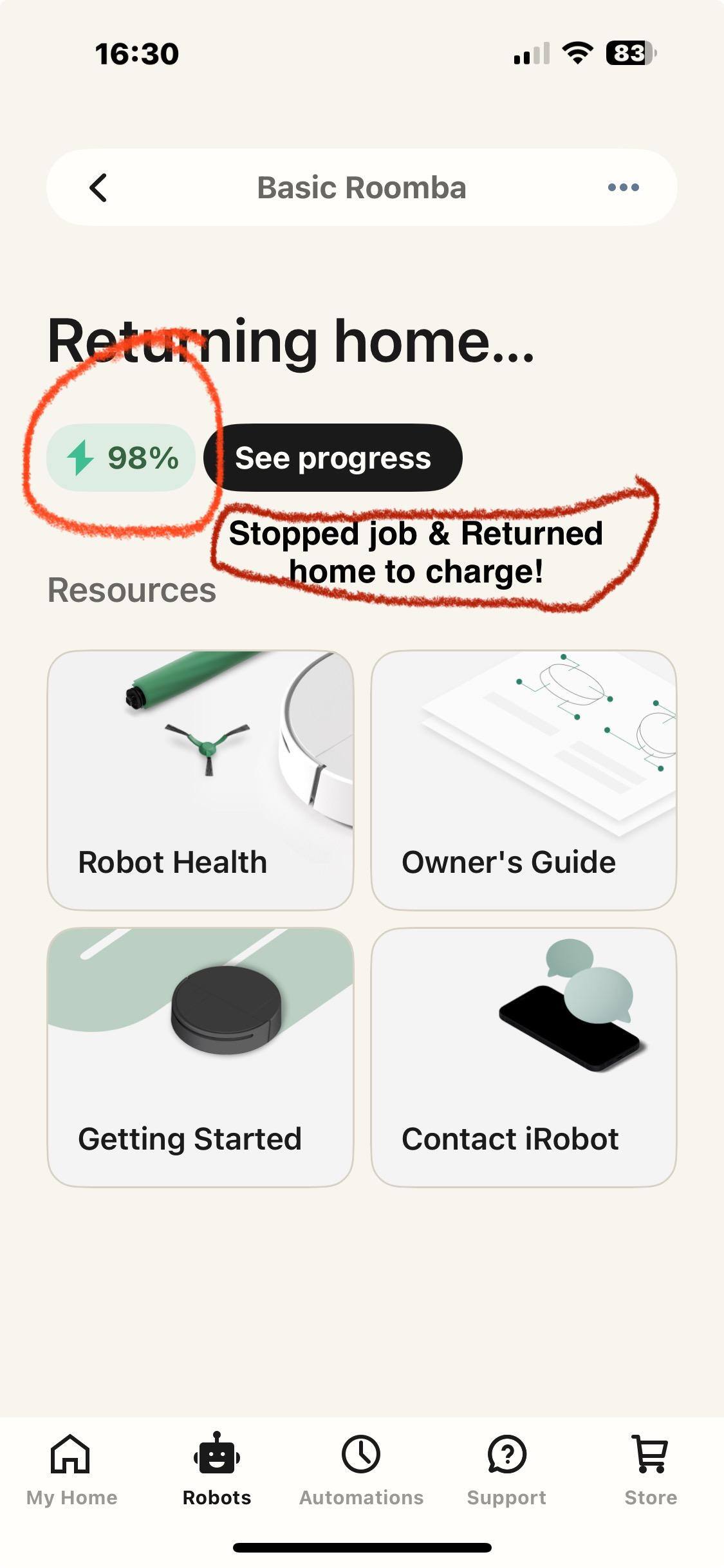Open the Robot Health card

[x=200, y=779]
